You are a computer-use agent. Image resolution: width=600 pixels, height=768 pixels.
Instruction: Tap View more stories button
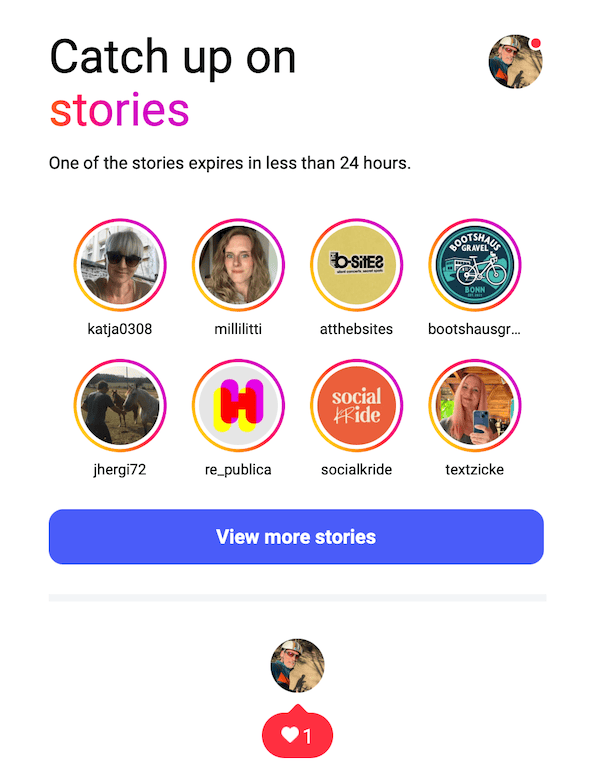click(296, 537)
